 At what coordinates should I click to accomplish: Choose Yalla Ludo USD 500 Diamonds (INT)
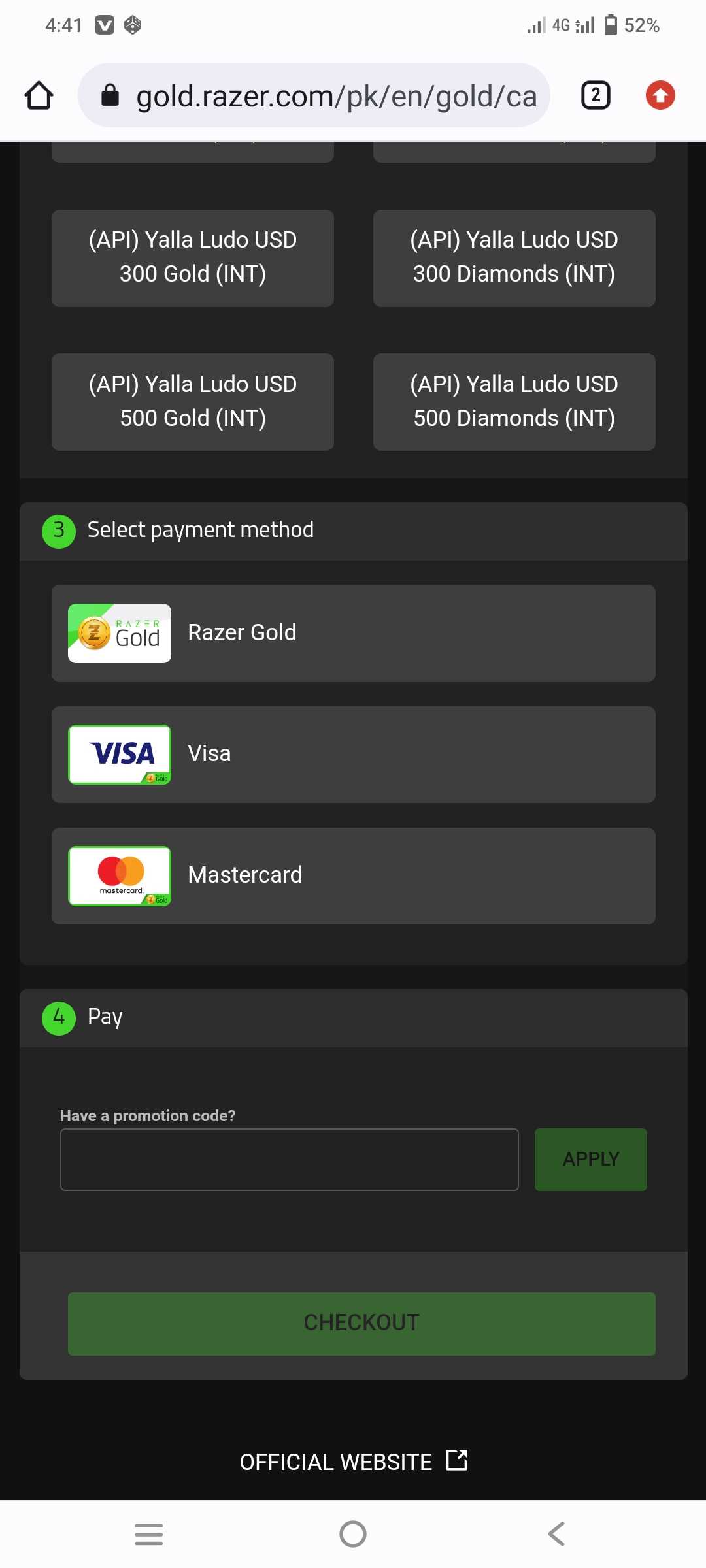point(514,402)
